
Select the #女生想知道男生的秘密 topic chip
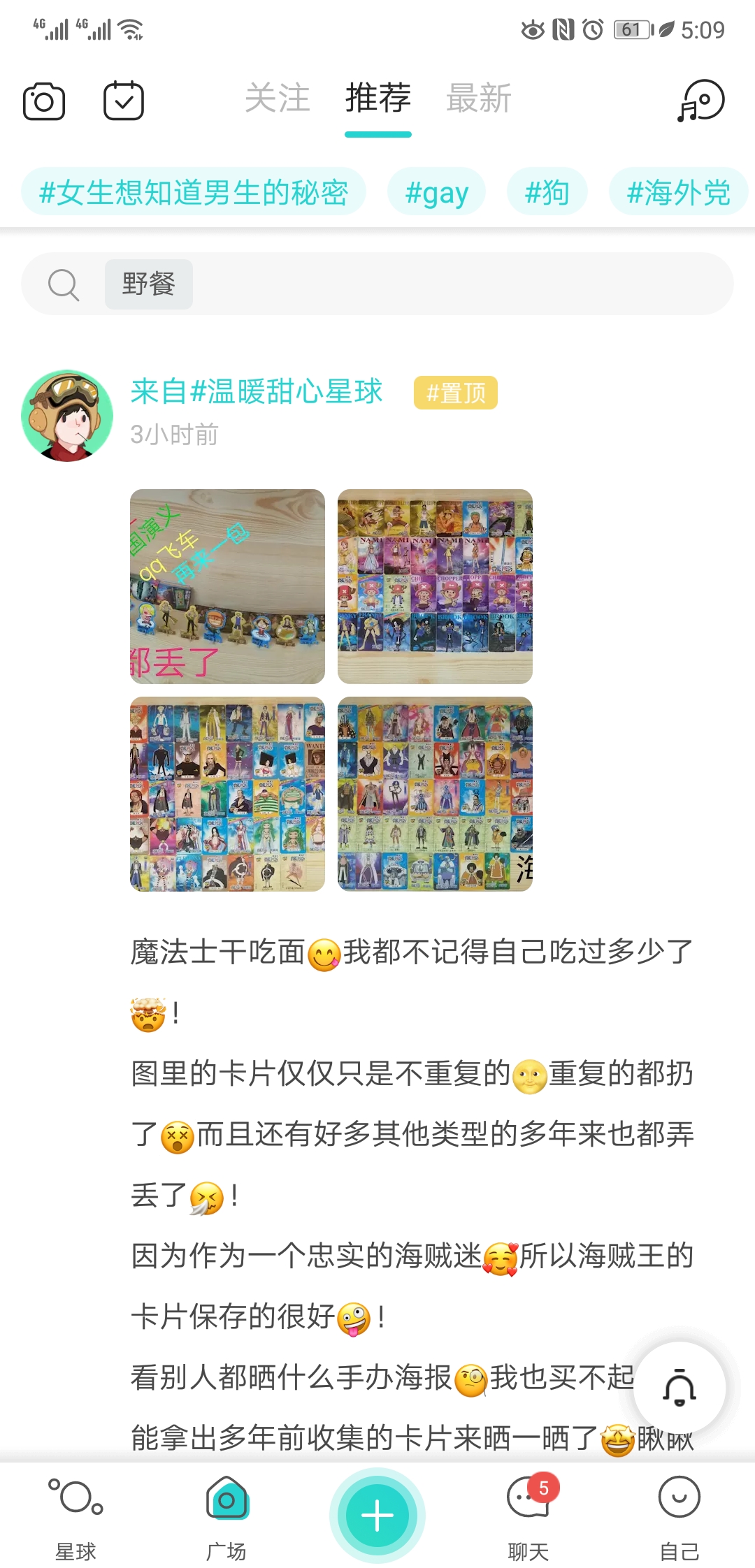[x=194, y=192]
